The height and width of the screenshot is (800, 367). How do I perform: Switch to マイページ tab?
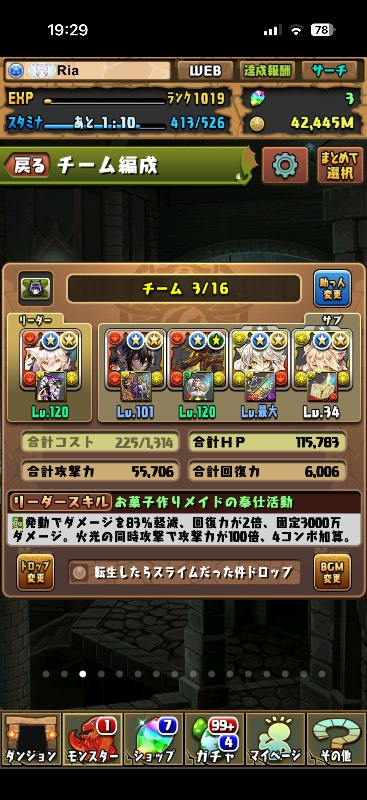275,739
